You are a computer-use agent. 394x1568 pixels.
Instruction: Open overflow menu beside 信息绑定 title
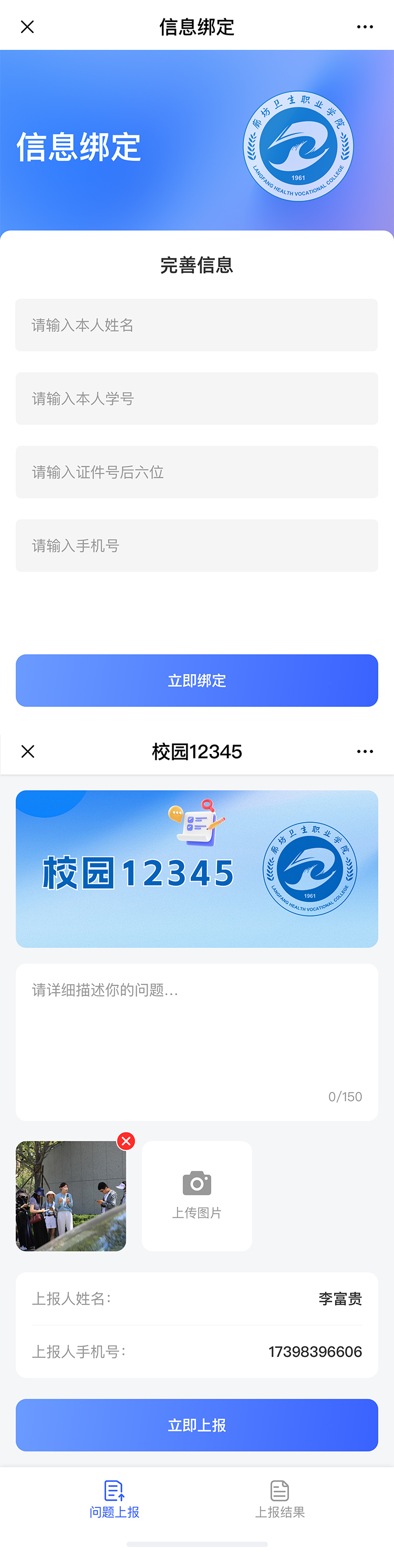[365, 27]
